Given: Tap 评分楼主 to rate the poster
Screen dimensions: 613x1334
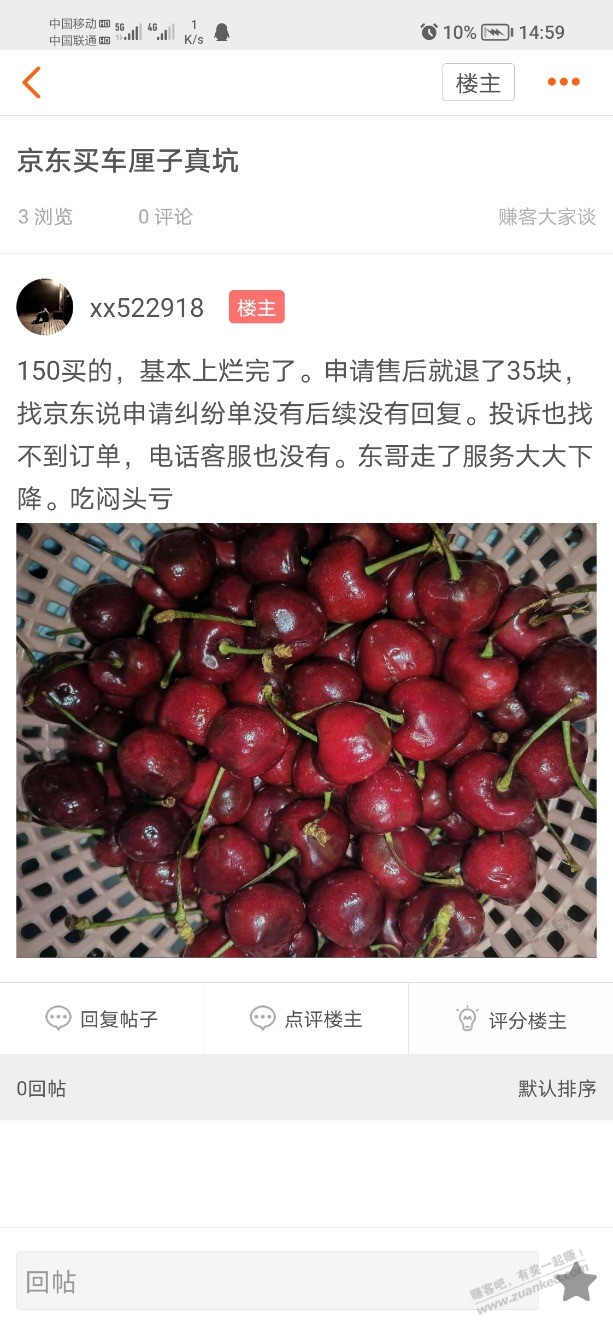Looking at the screenshot, I should point(511,1019).
